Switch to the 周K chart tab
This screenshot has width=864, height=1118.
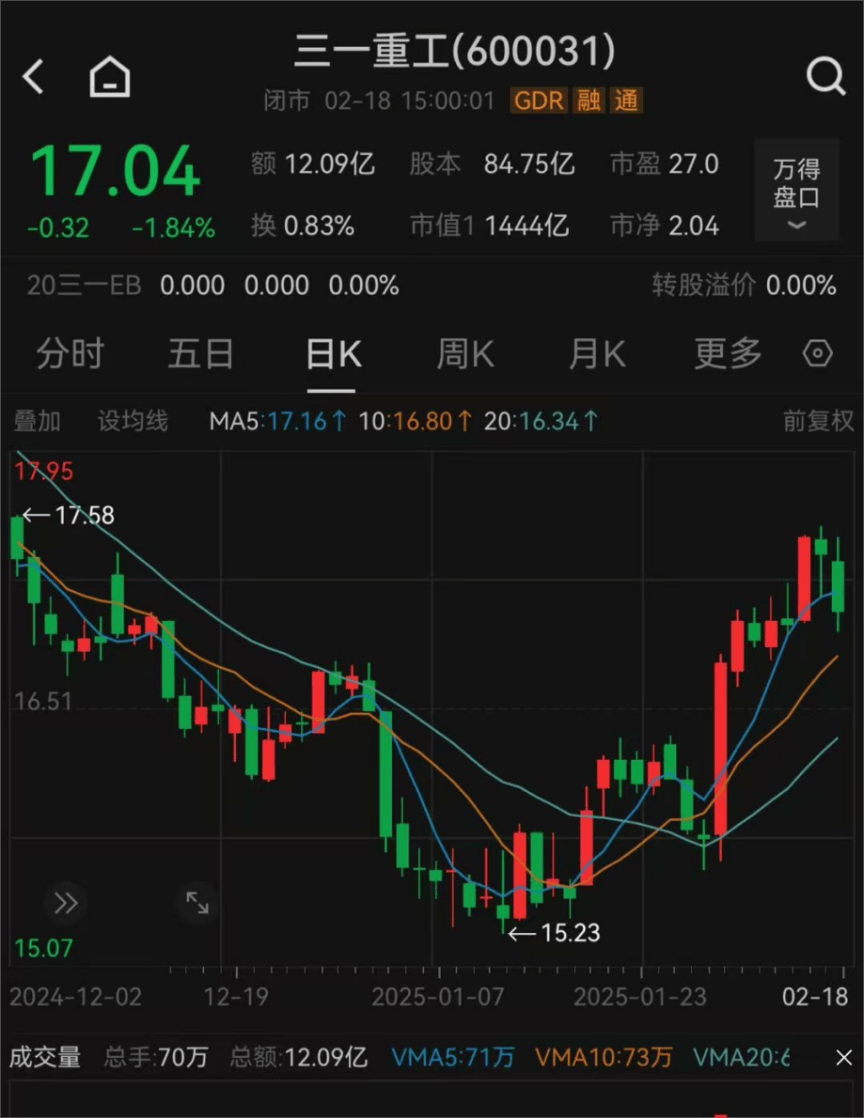465,354
